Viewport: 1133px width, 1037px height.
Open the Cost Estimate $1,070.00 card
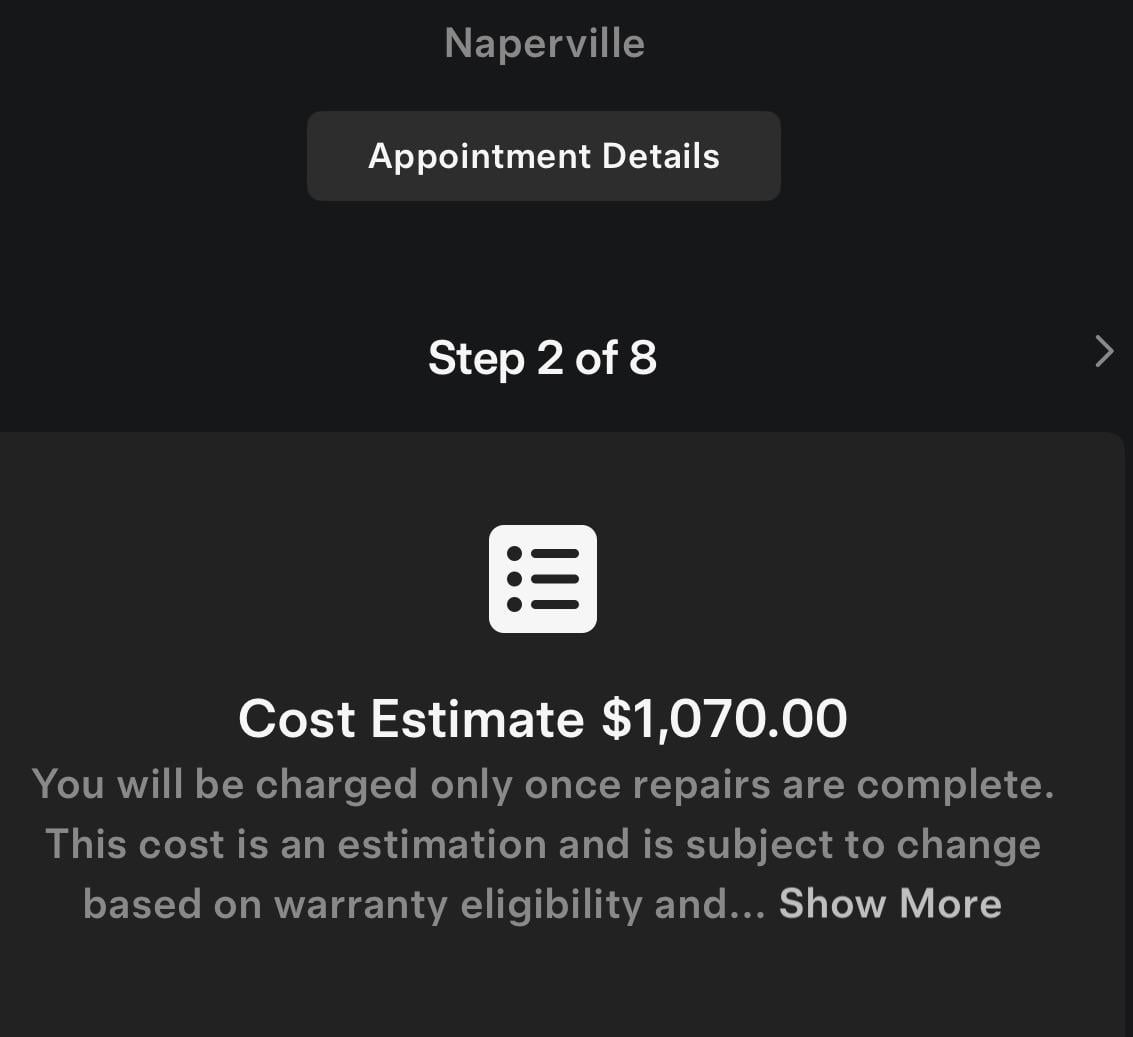click(x=543, y=718)
